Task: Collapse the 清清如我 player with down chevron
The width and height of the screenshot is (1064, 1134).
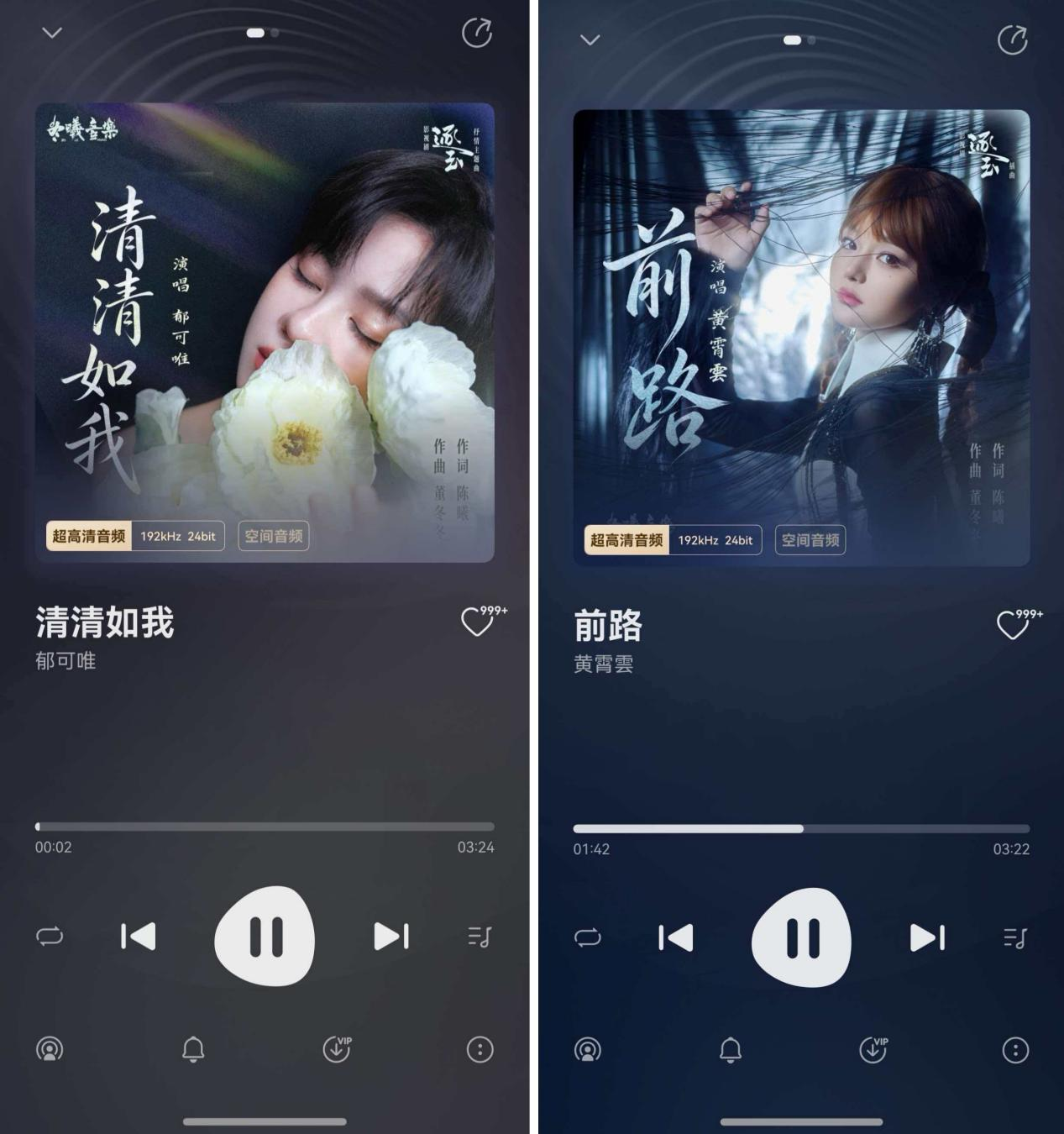Action: (x=52, y=33)
